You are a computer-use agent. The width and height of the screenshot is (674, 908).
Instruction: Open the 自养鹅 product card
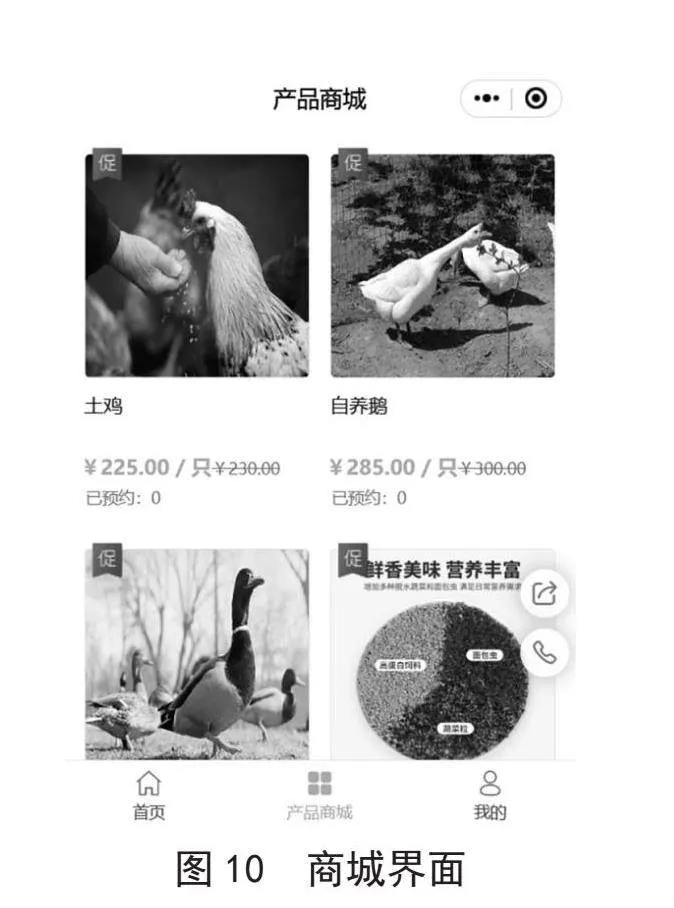pos(443,266)
